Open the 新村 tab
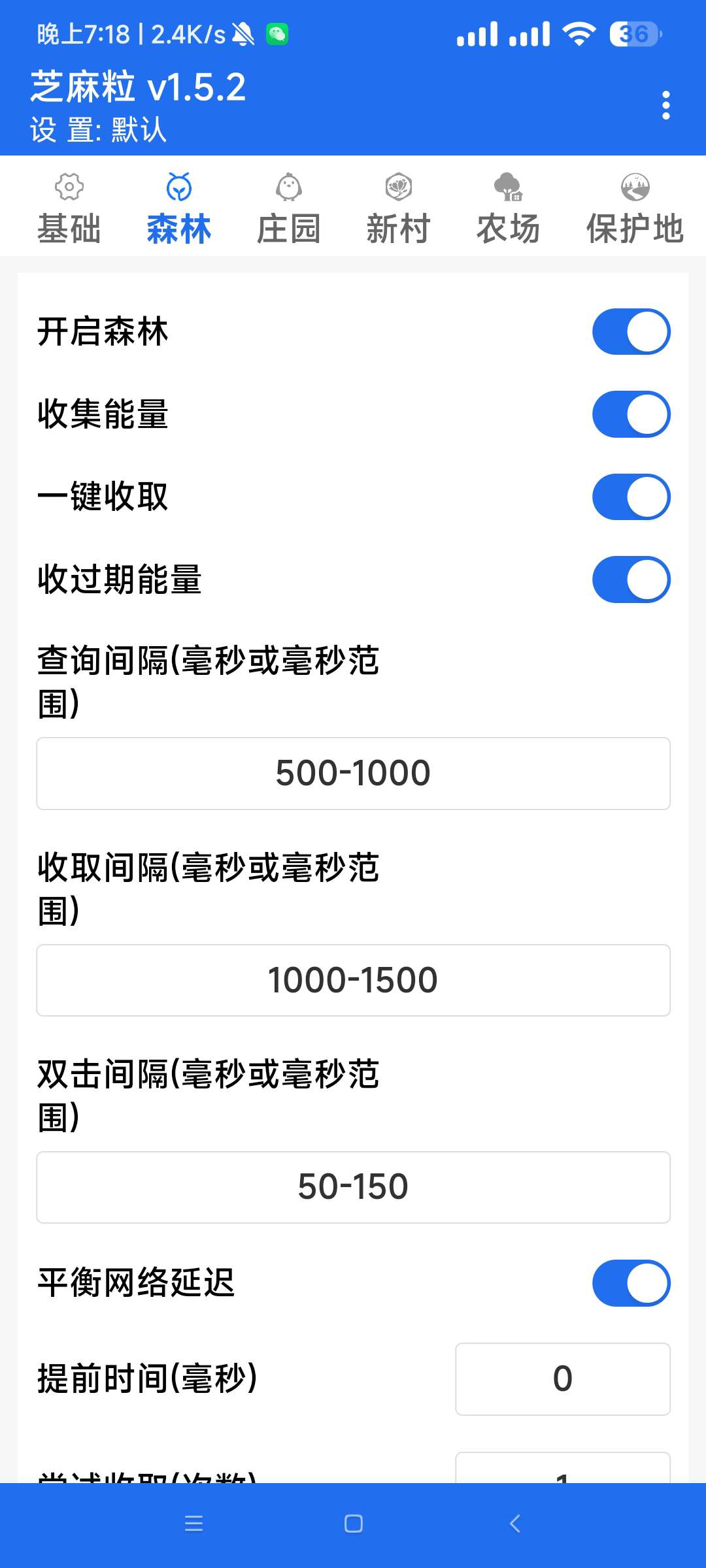Image resolution: width=706 pixels, height=1568 pixels. [397, 227]
